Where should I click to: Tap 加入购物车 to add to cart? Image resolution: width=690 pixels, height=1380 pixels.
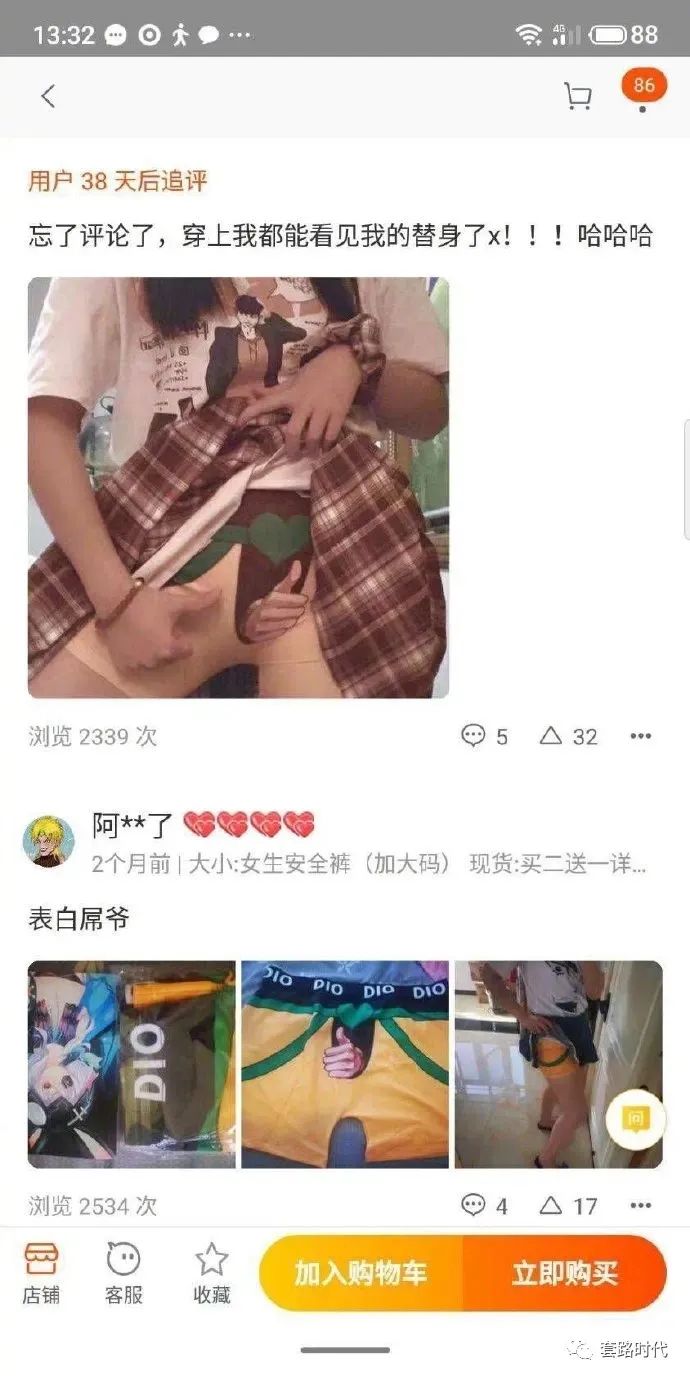(361, 1273)
